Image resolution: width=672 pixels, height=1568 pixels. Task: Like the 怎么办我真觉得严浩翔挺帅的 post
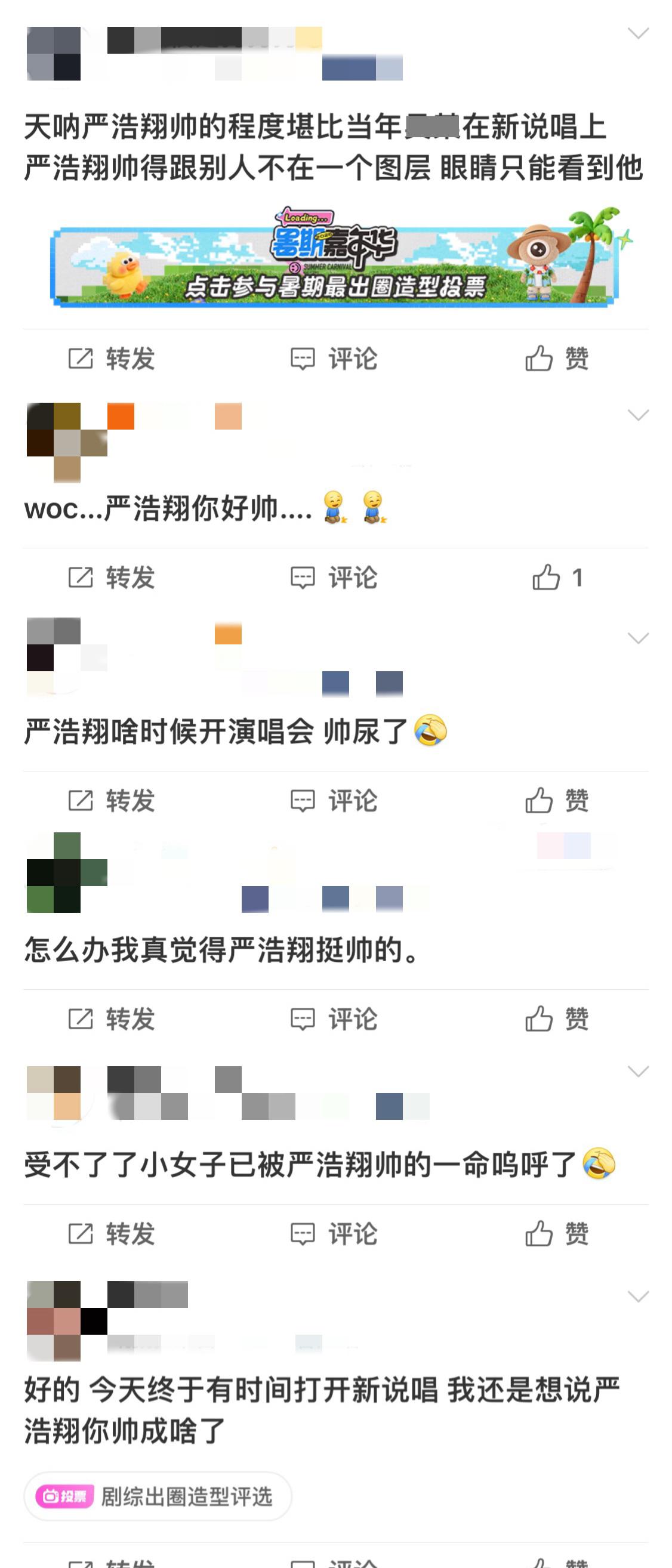[x=556, y=1018]
